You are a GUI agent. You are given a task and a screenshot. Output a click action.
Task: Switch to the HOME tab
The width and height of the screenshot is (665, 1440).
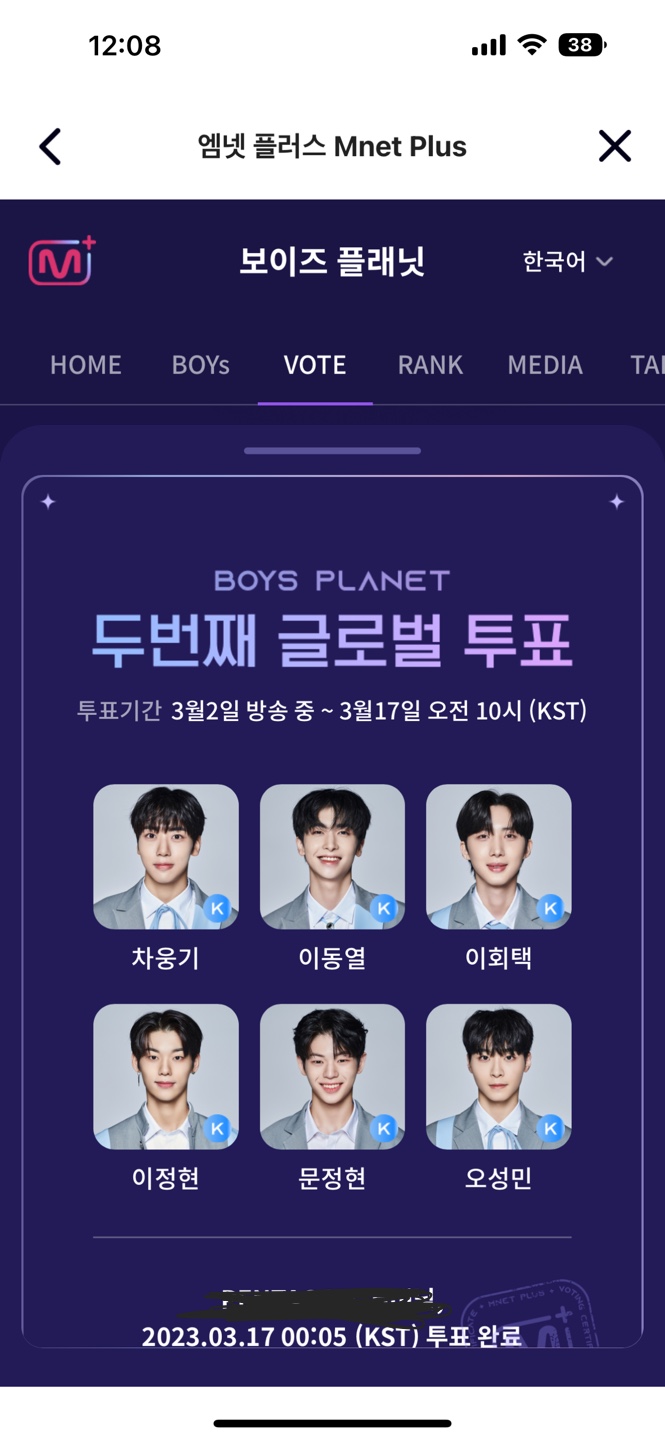click(86, 365)
